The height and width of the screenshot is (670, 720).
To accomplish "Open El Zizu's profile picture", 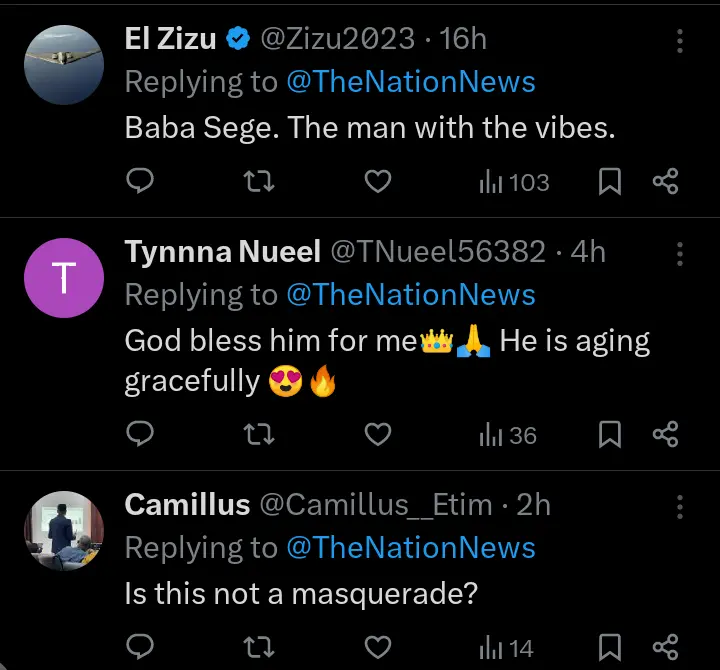I will pyautogui.click(x=63, y=64).
